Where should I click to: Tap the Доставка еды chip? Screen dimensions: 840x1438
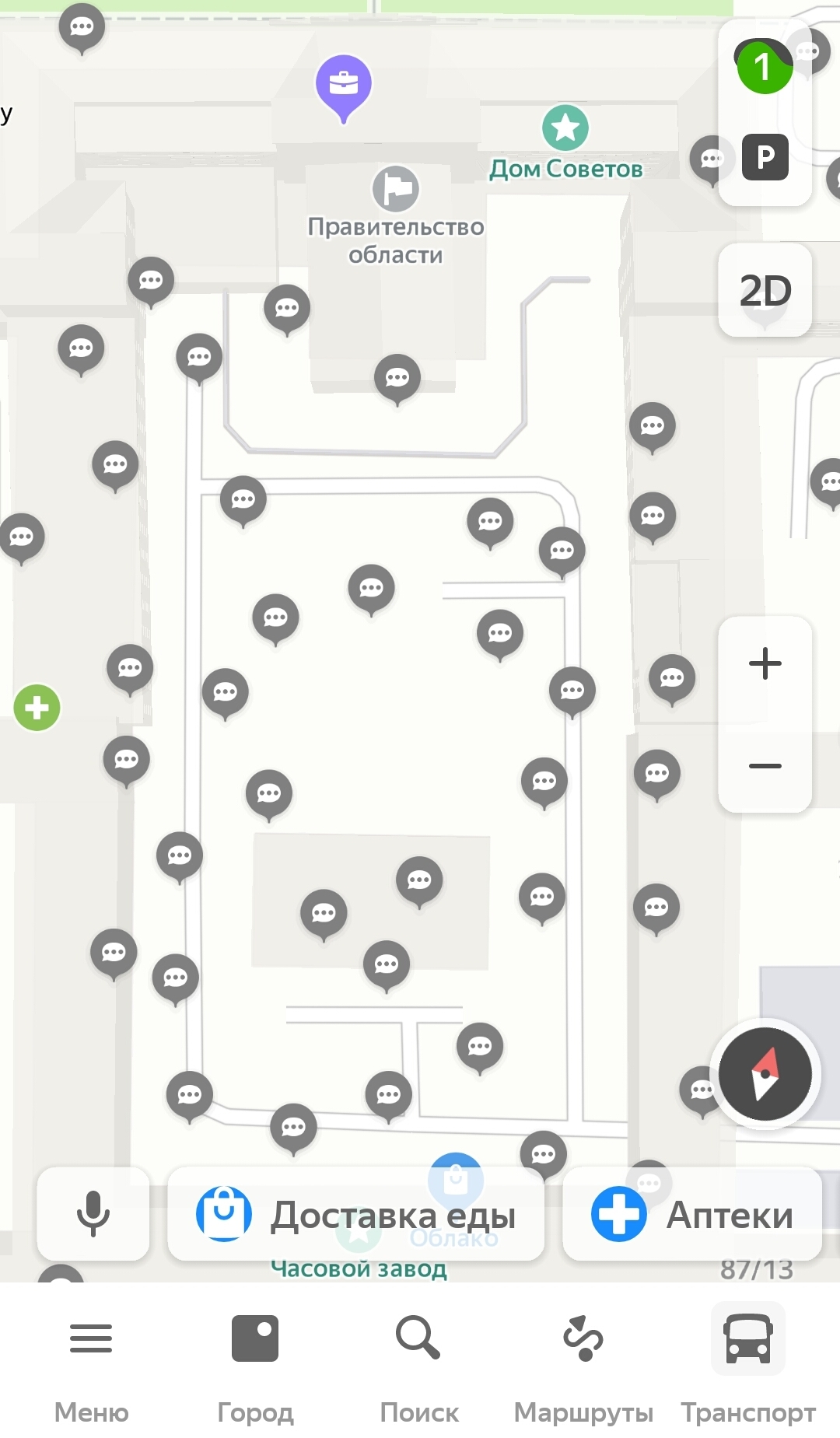coord(356,1214)
